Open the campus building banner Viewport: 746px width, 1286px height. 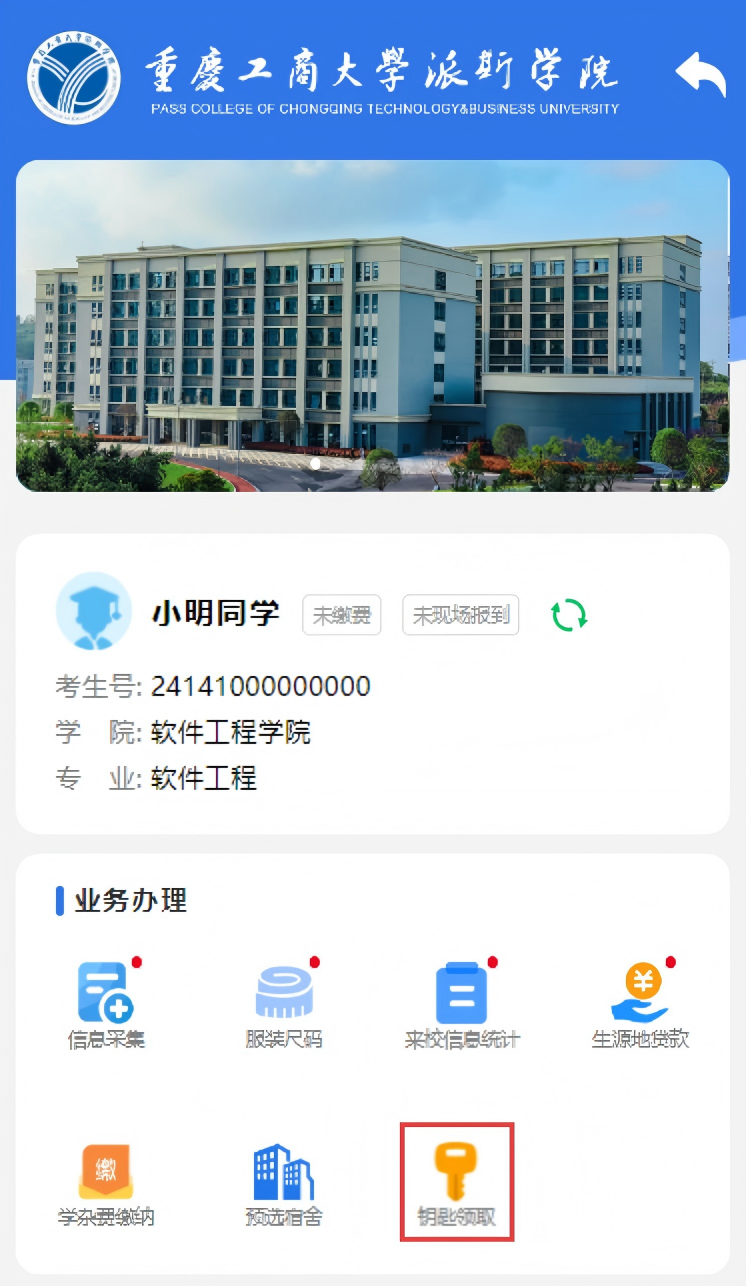pyautogui.click(x=372, y=326)
